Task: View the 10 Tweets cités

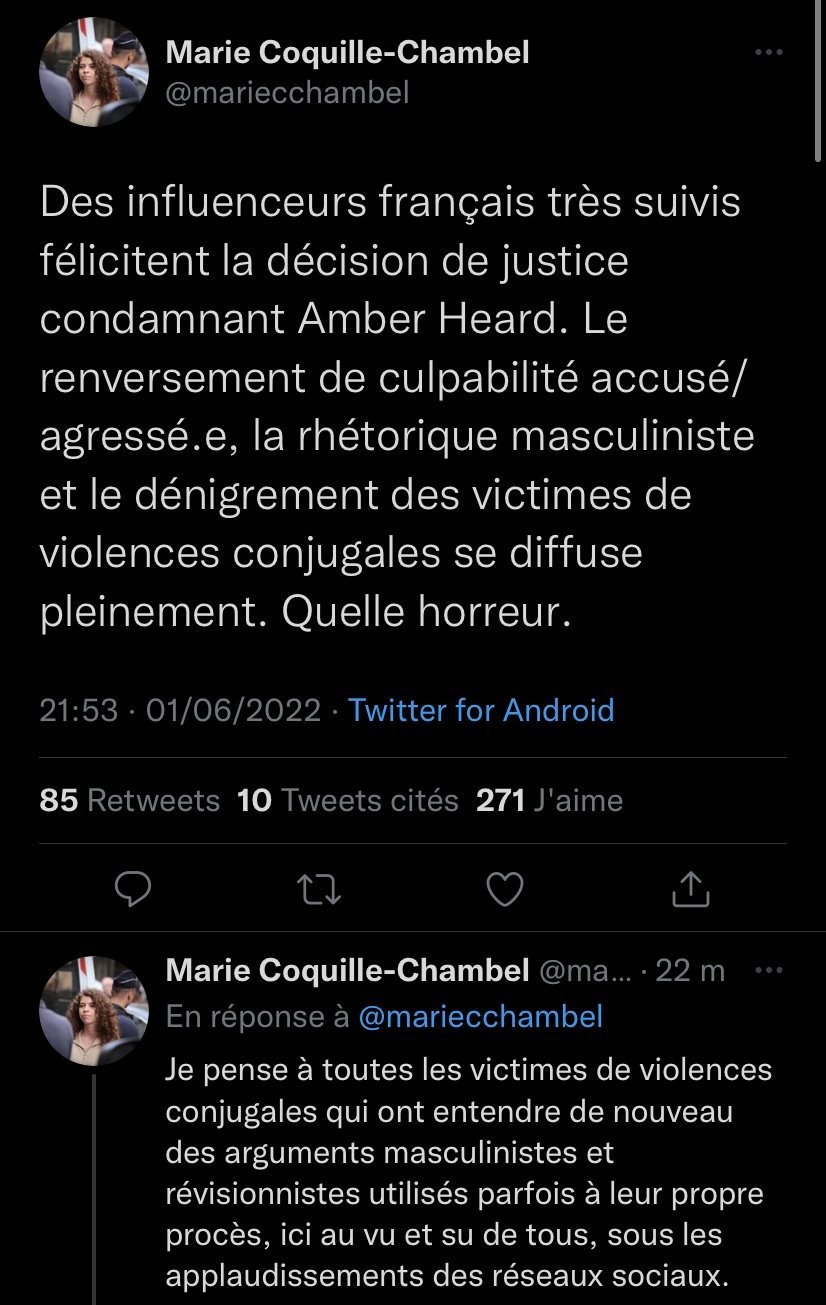Action: coord(348,800)
